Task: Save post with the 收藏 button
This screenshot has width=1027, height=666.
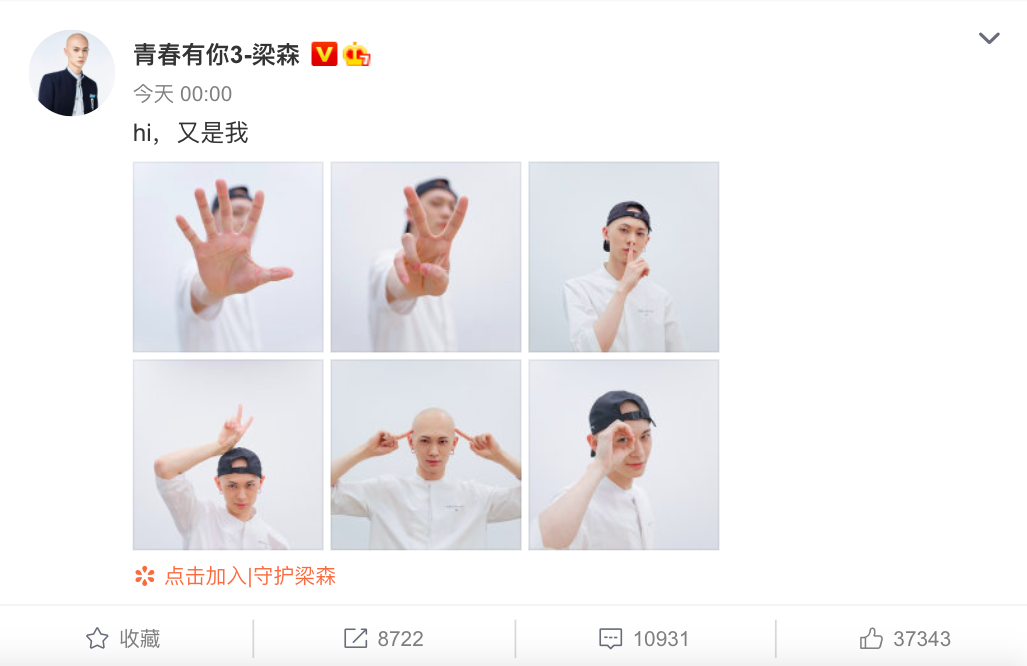Action: pyautogui.click(x=124, y=638)
